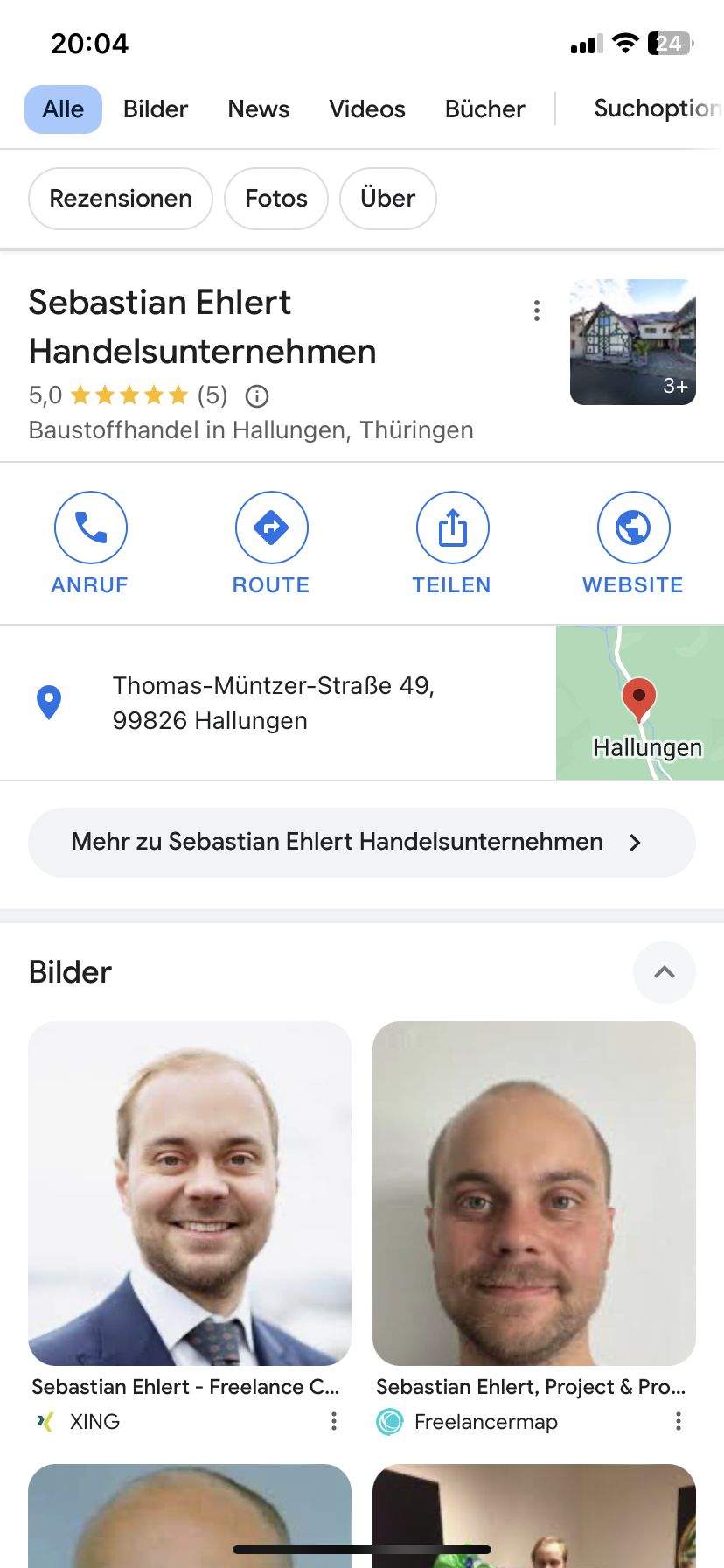Open Suchoptionen search tools
Image resolution: width=724 pixels, height=1568 pixels.
click(x=656, y=108)
